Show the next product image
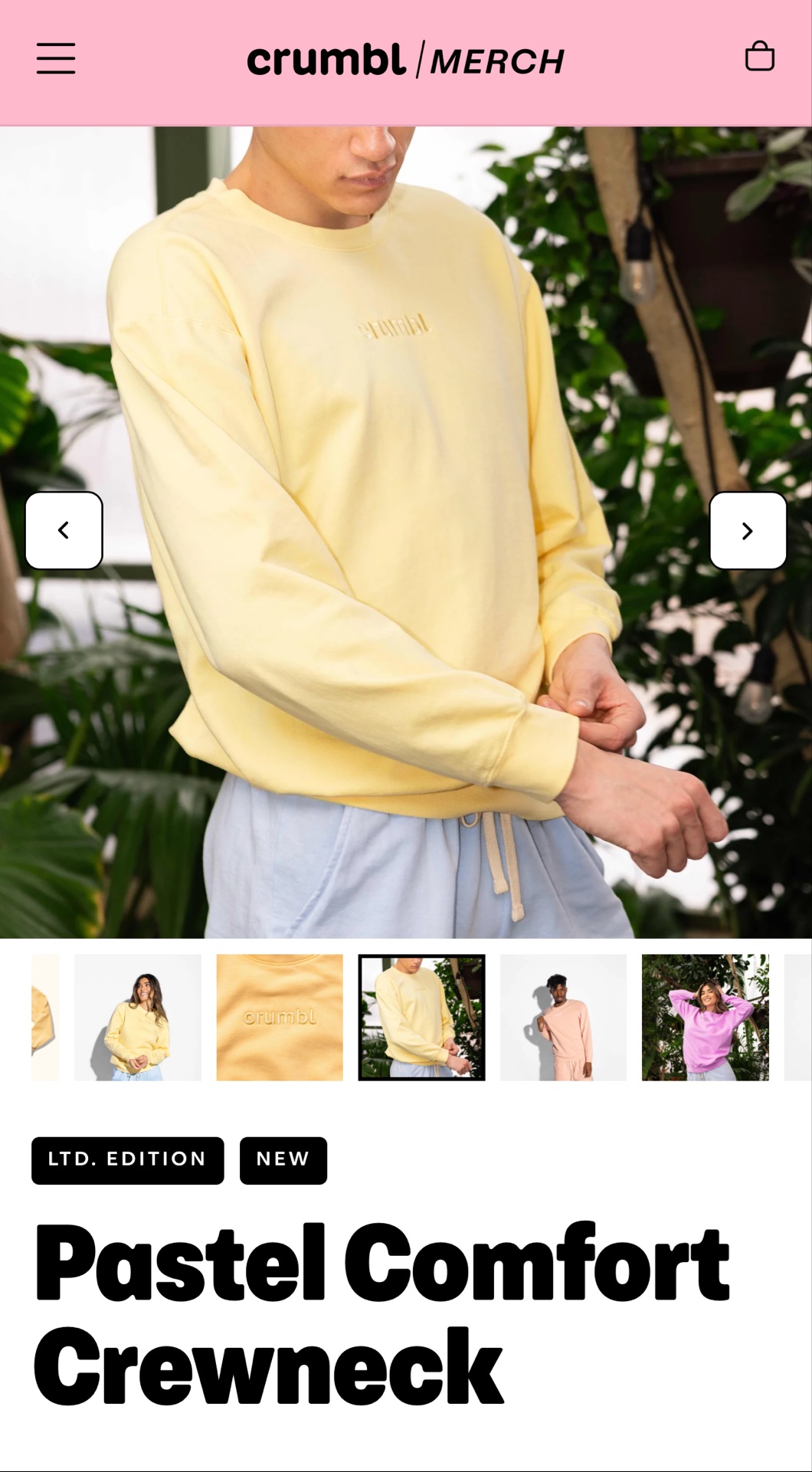The image size is (812, 1472). [x=748, y=530]
